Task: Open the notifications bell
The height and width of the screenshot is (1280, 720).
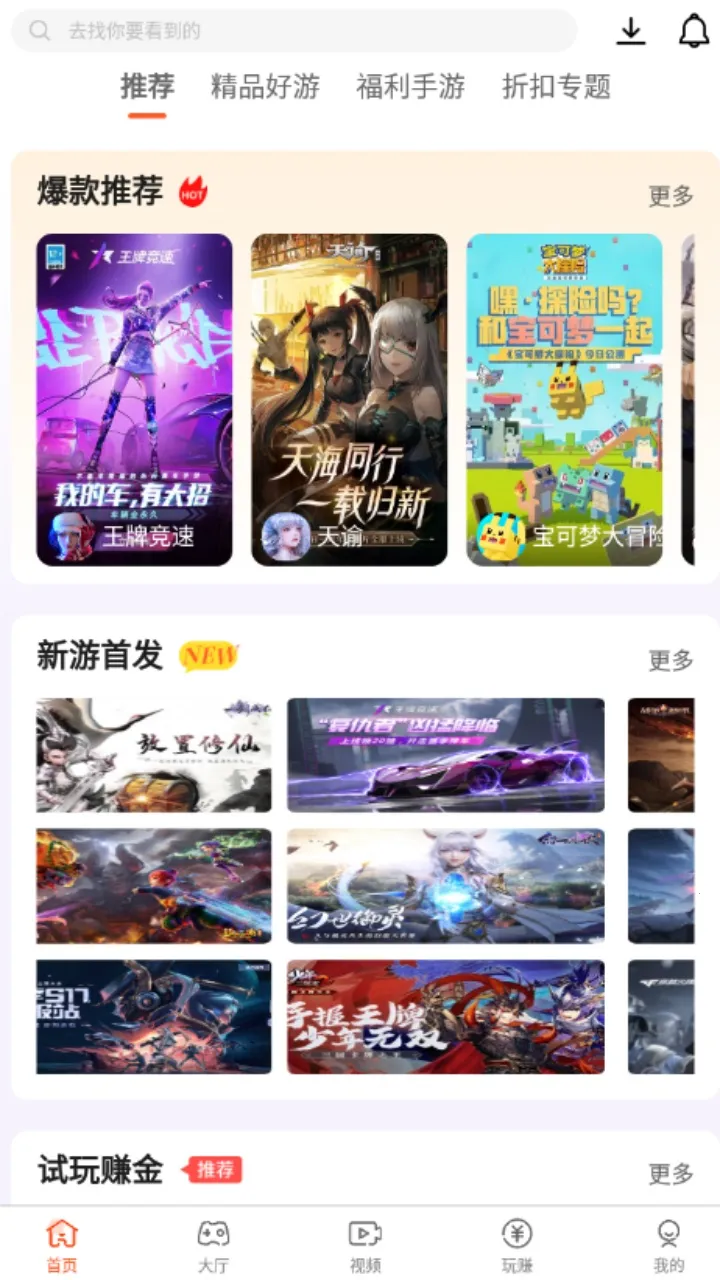Action: pyautogui.click(x=693, y=32)
